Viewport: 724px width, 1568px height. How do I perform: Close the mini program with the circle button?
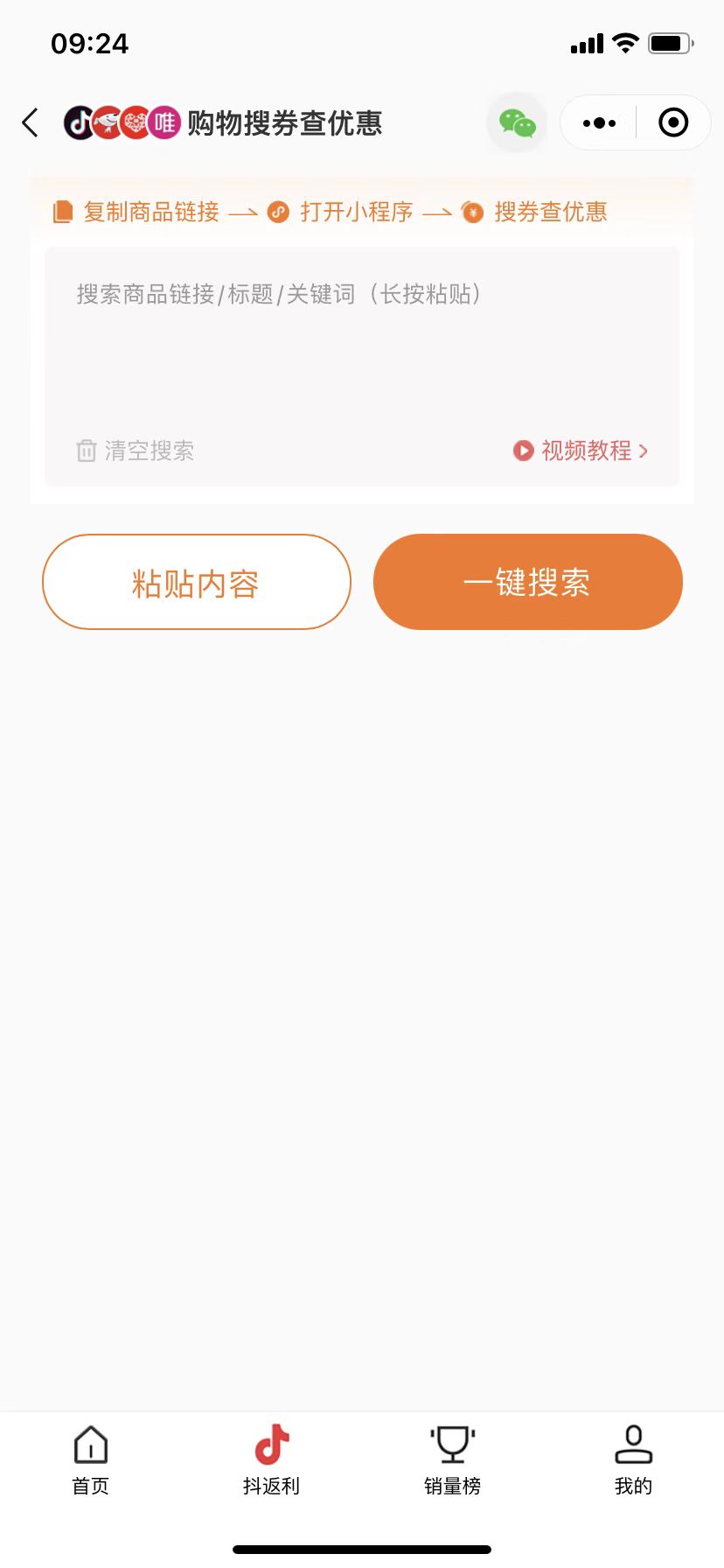[673, 122]
